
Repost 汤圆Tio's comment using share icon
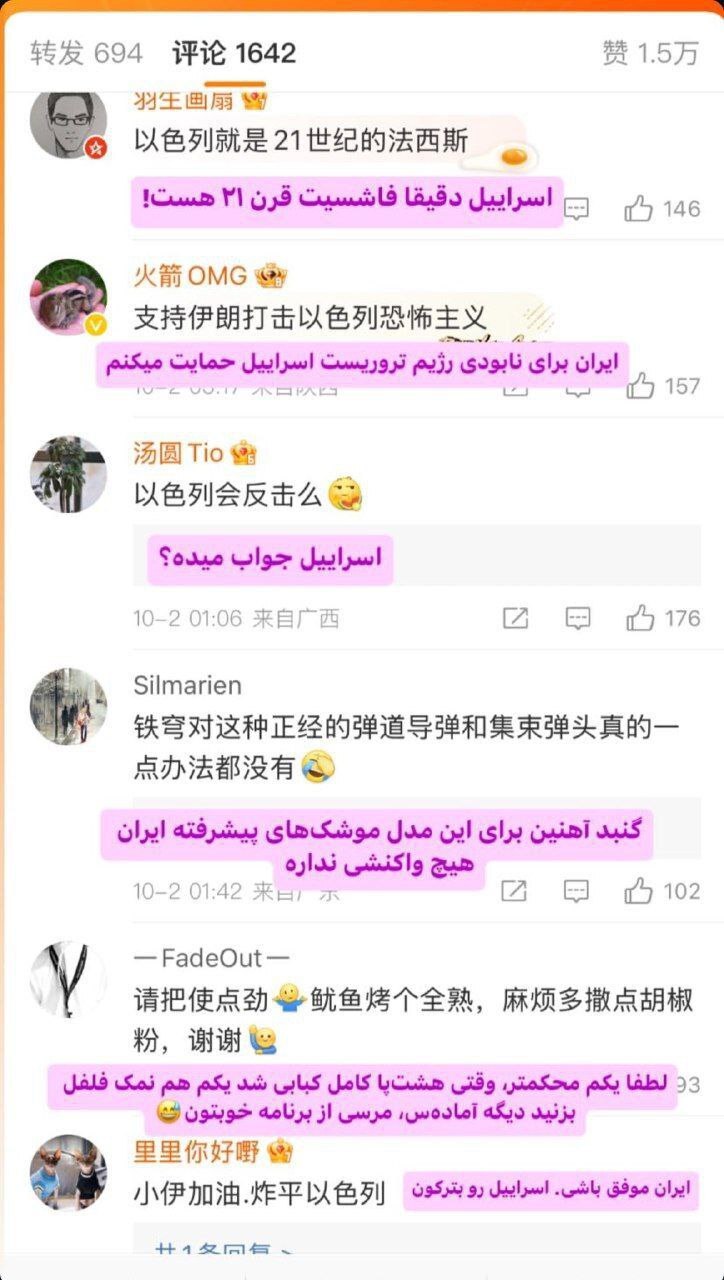pyautogui.click(x=515, y=619)
